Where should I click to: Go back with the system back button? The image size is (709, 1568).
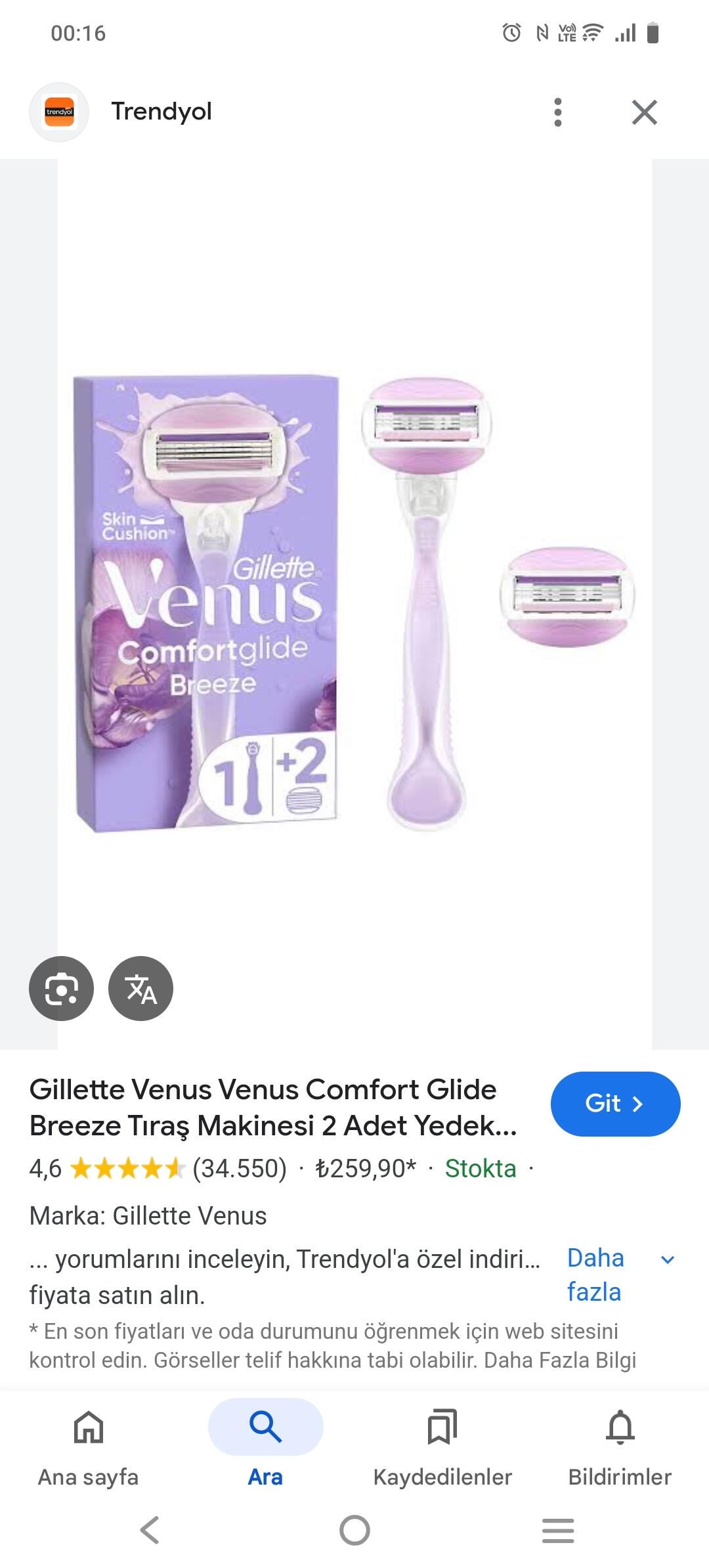[x=150, y=1530]
